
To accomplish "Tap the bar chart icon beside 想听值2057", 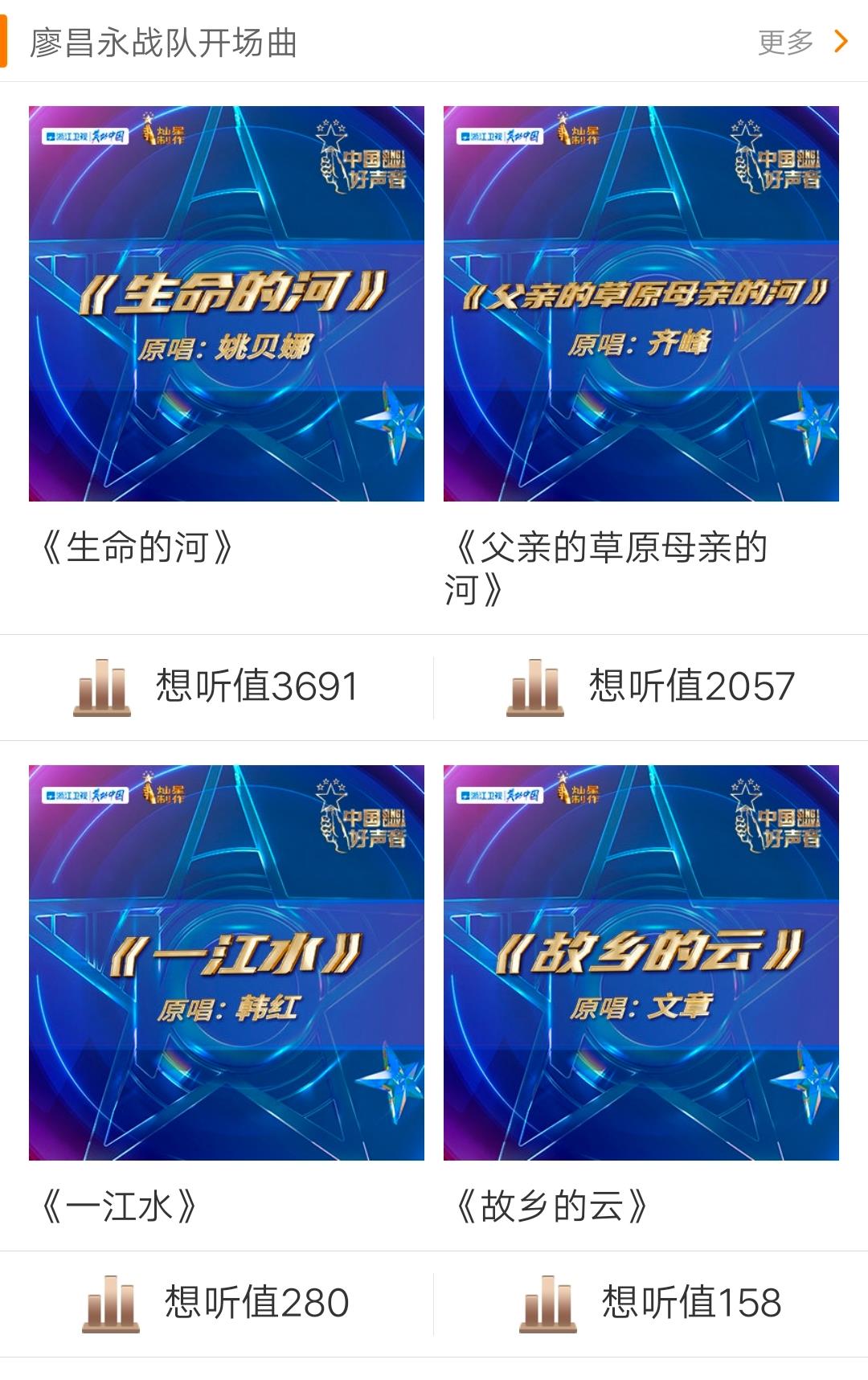I will (534, 687).
